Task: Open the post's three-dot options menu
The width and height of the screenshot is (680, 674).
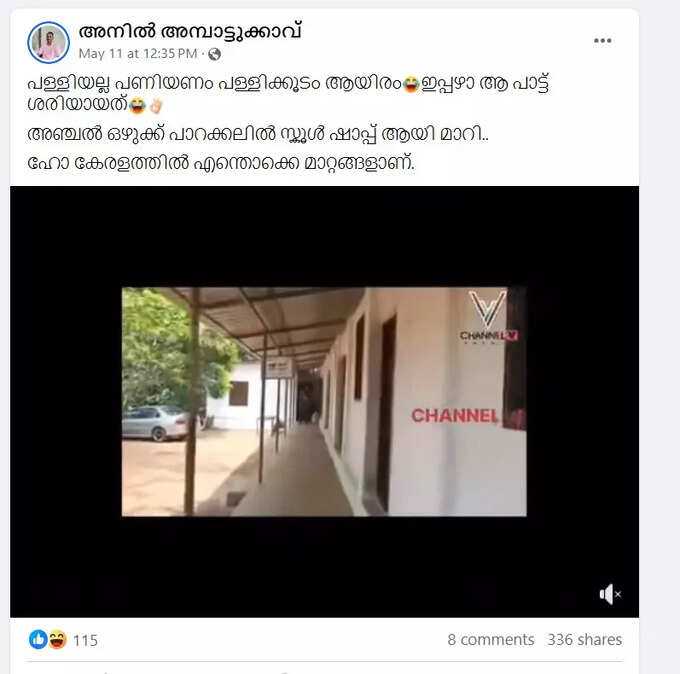Action: coord(602,41)
